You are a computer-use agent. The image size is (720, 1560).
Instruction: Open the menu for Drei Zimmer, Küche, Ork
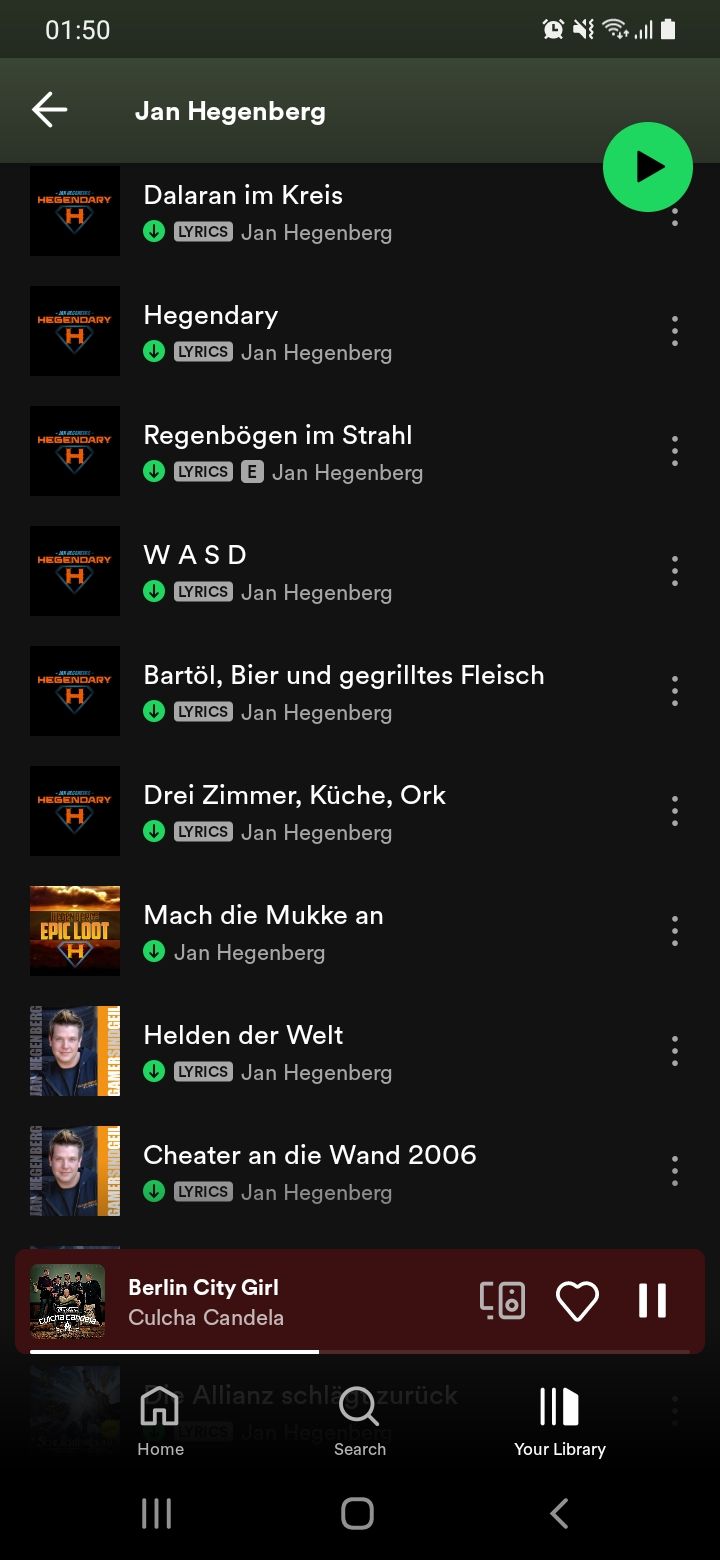pos(675,811)
